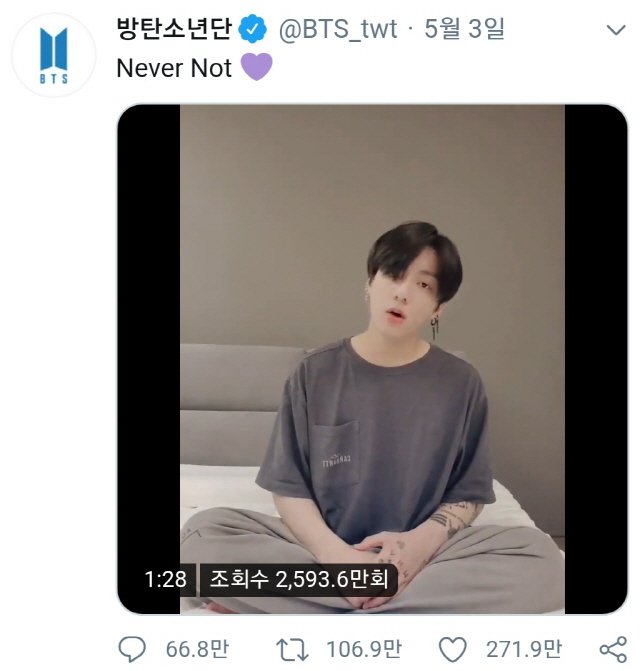This screenshot has height=671, width=640.
Task: Open the BTS profile avatar
Action: (x=52, y=54)
